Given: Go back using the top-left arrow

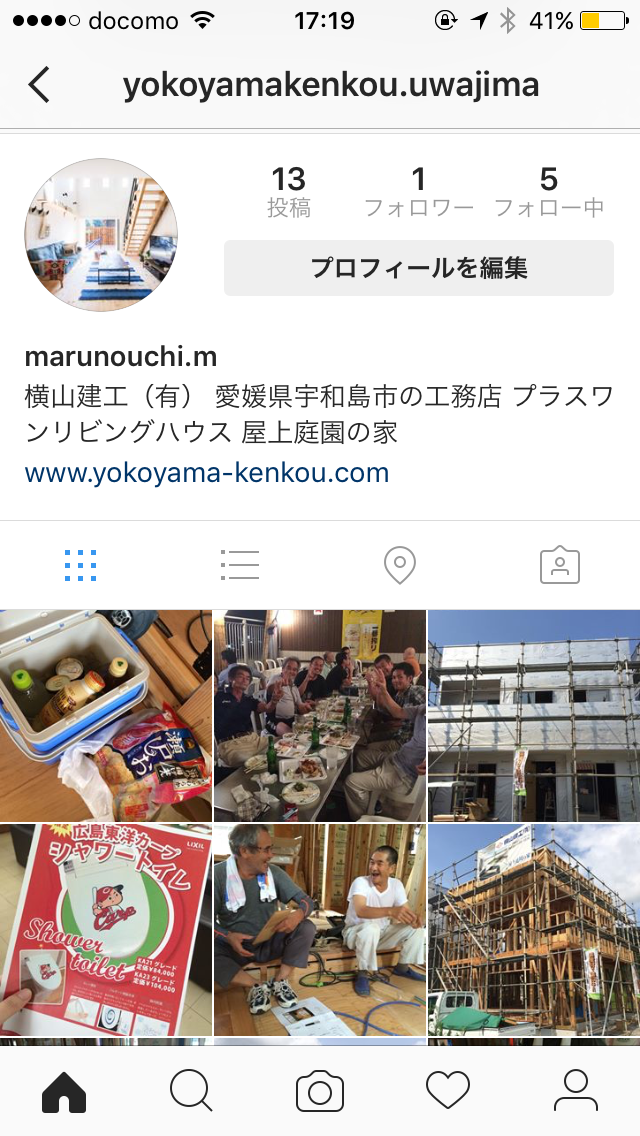Looking at the screenshot, I should click(39, 85).
